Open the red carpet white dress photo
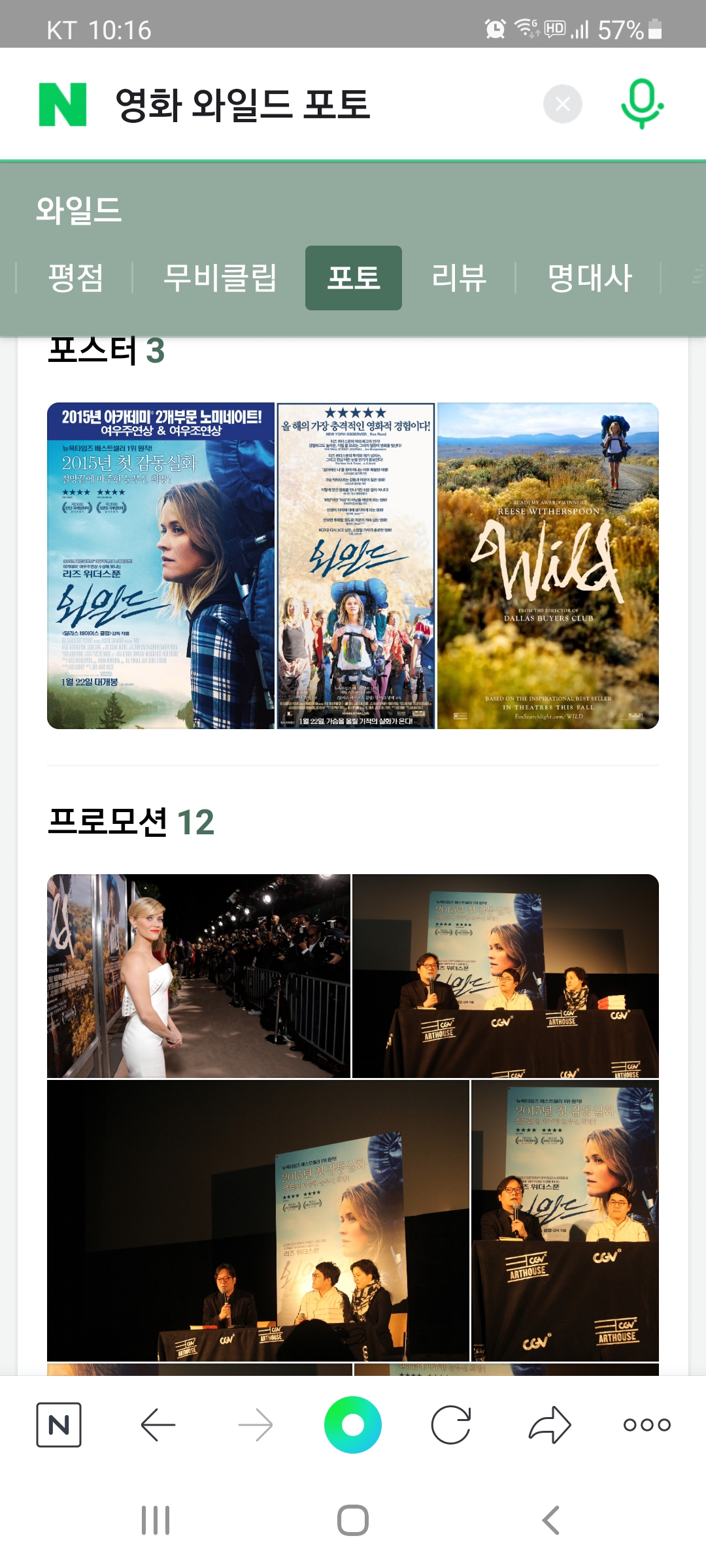Viewport: 706px width, 1568px height. coord(199,975)
